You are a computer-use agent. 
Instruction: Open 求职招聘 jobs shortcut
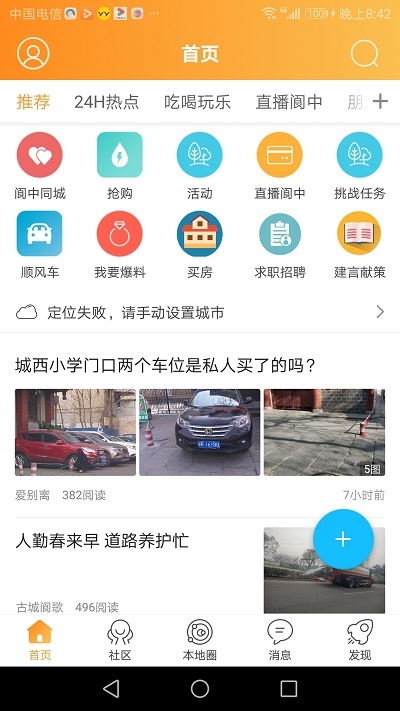[280, 245]
